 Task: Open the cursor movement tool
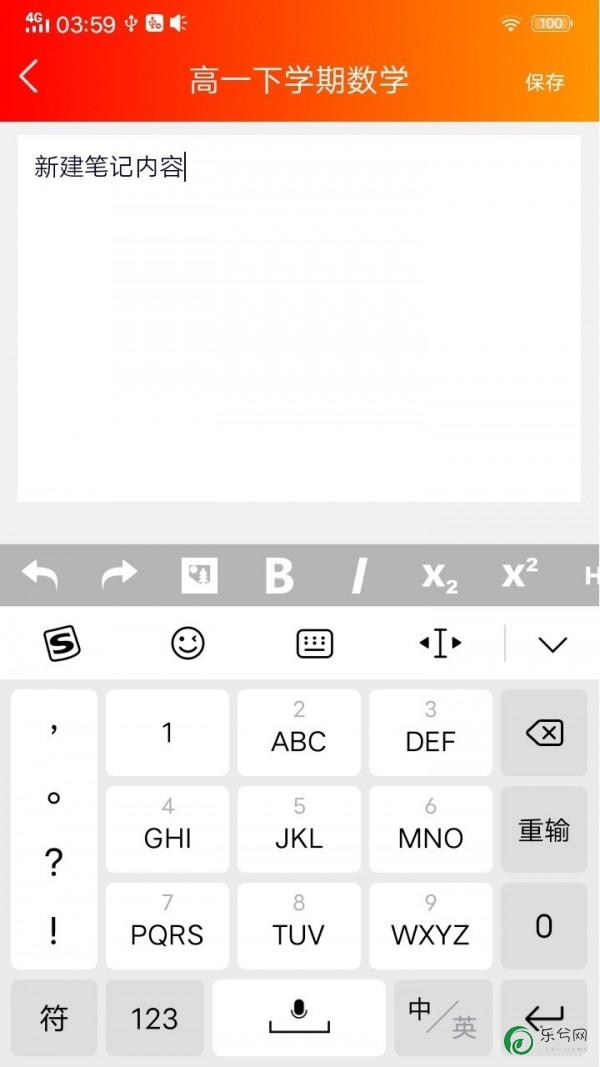tap(440, 643)
